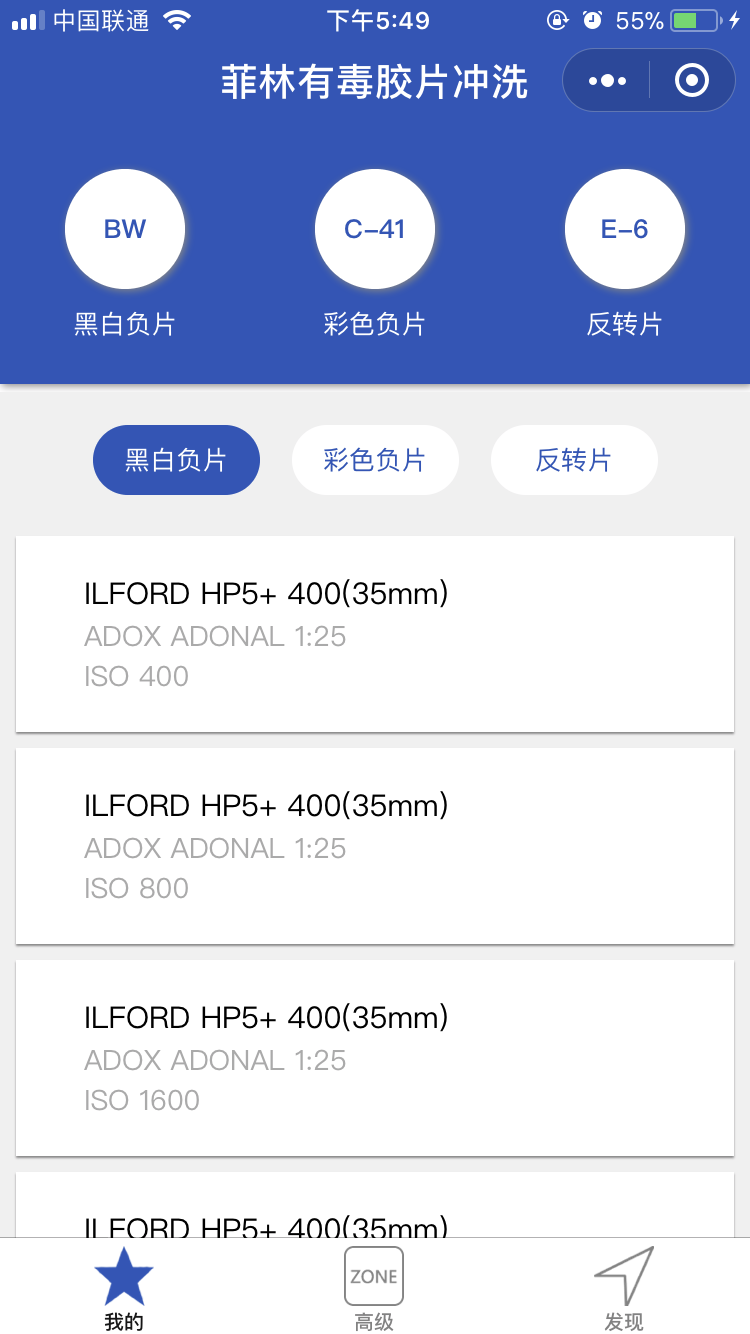
Task: Switch to the 高级 ZONE tab
Action: pos(374,1288)
